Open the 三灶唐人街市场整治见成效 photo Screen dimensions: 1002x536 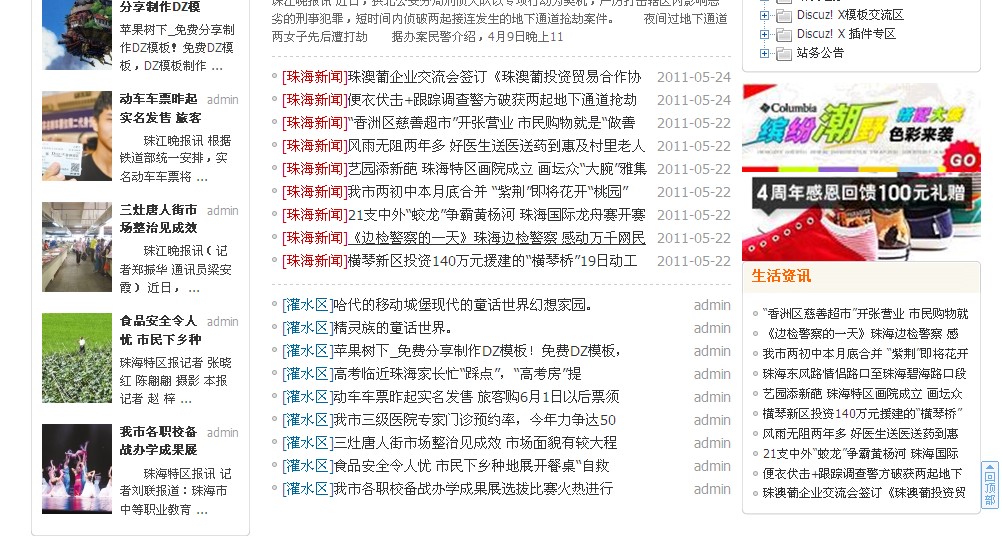[x=77, y=247]
